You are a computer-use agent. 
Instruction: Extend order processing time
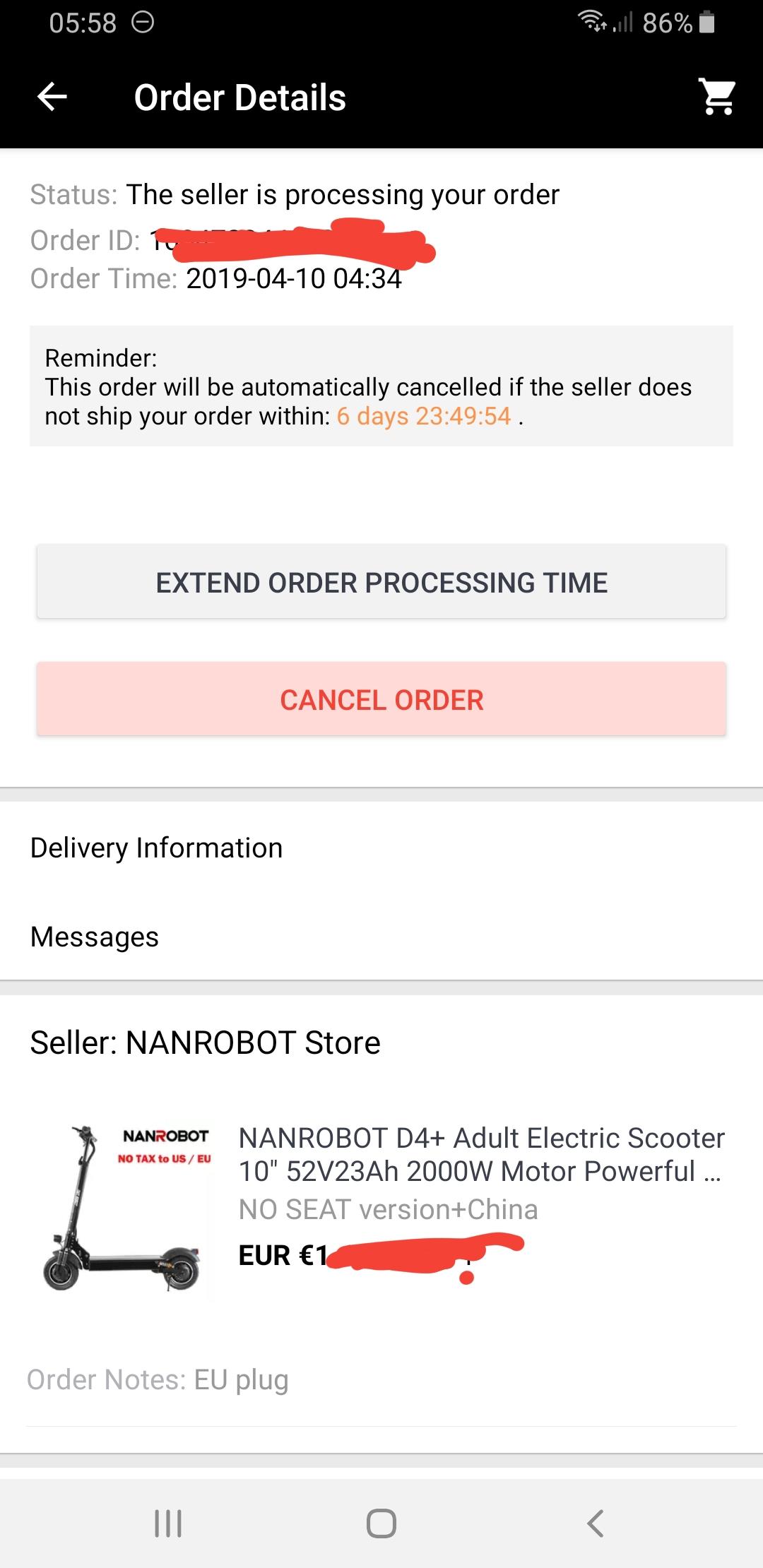[x=381, y=582]
